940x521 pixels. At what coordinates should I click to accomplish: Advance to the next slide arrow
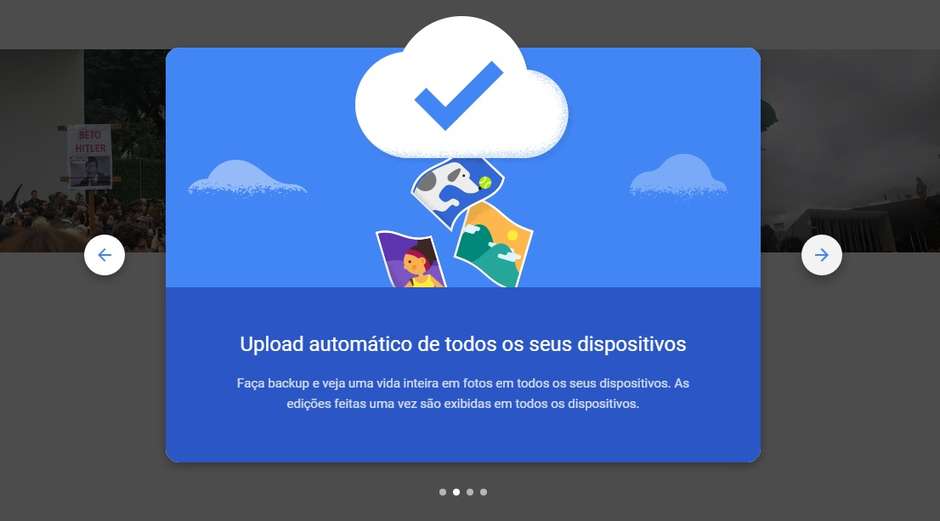pos(822,255)
